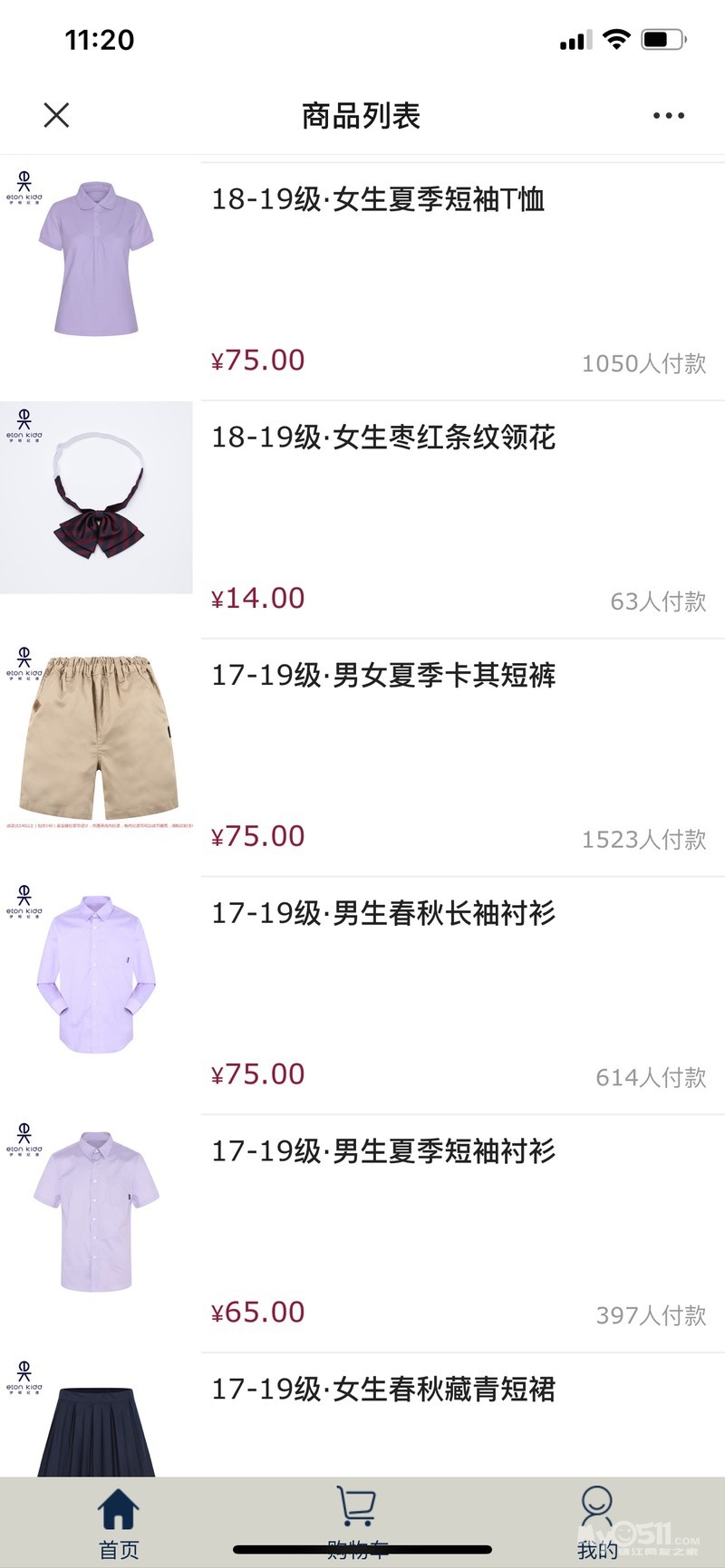
Task: Open 17-19级·男生春秋长袖衬衫 details
Action: (x=383, y=914)
